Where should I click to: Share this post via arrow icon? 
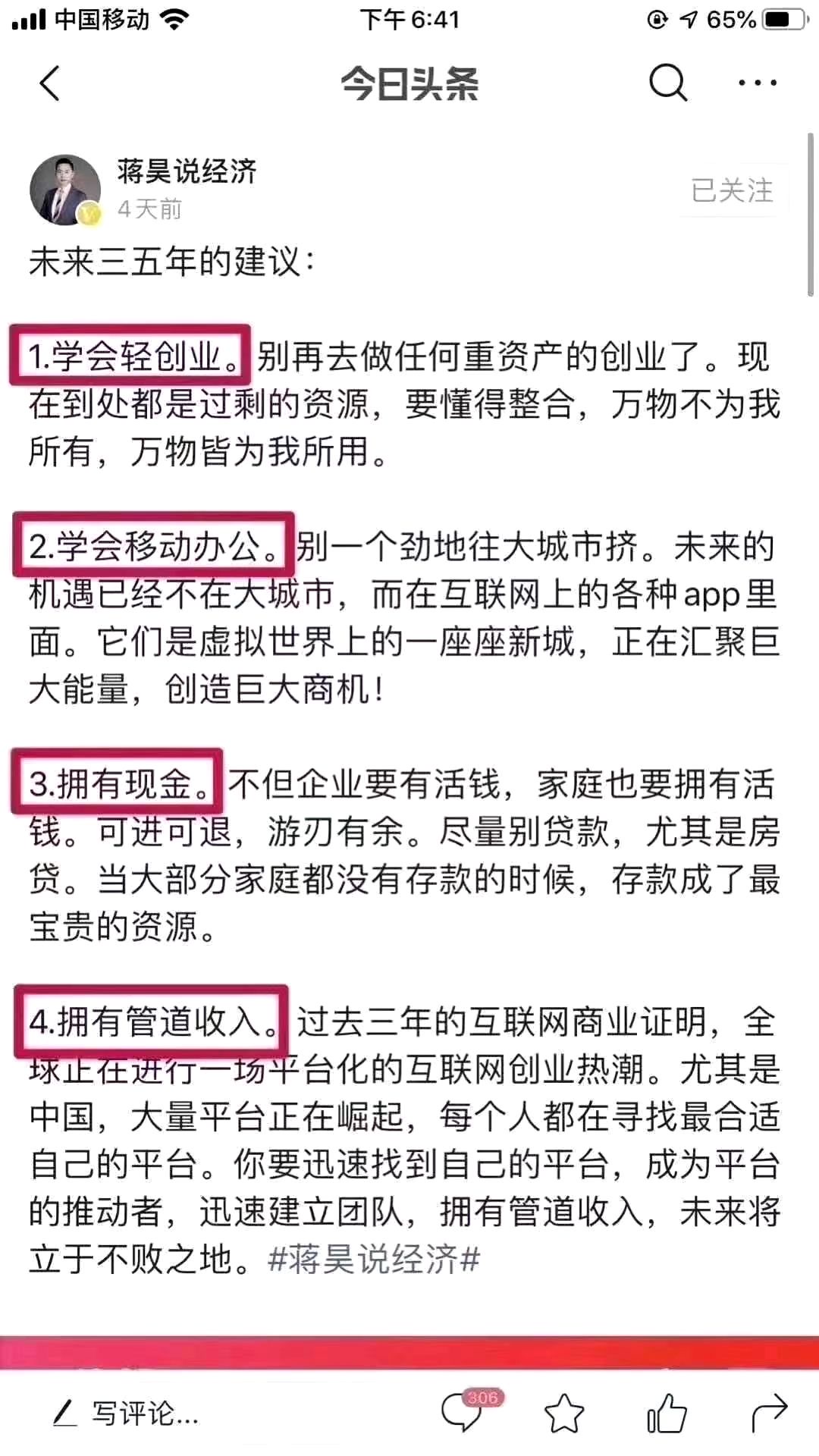point(769,1414)
